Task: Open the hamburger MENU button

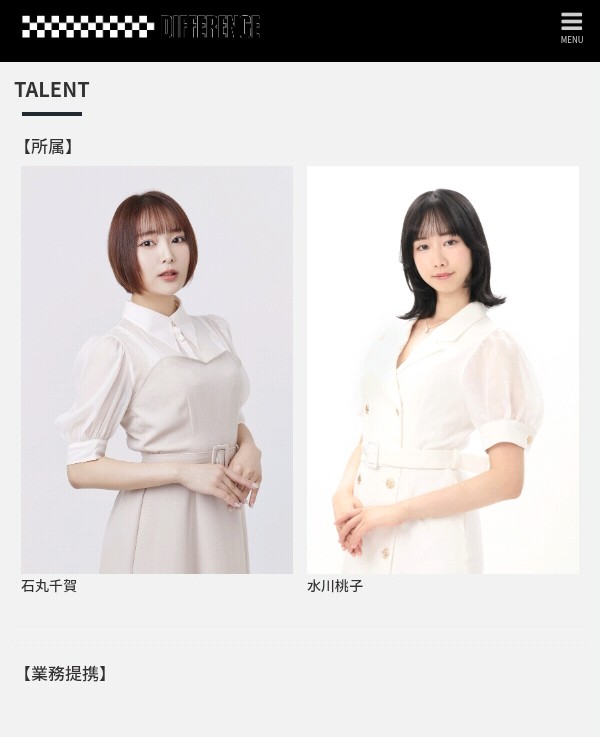Action: [571, 27]
